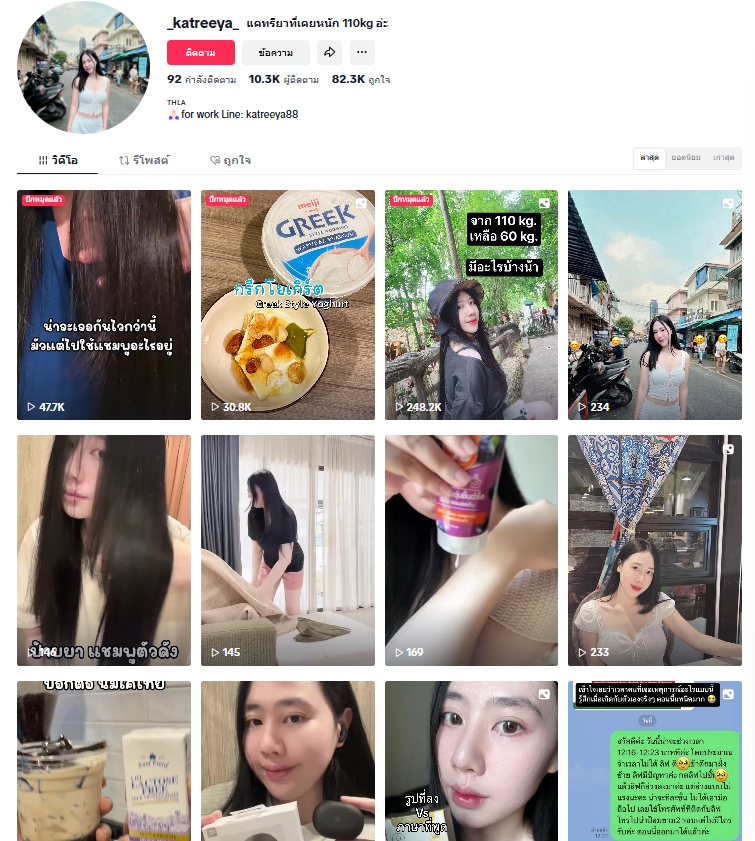Screen dimensions: 755x841
Task: Open the street photo post with 234 views
Action: pos(655,305)
